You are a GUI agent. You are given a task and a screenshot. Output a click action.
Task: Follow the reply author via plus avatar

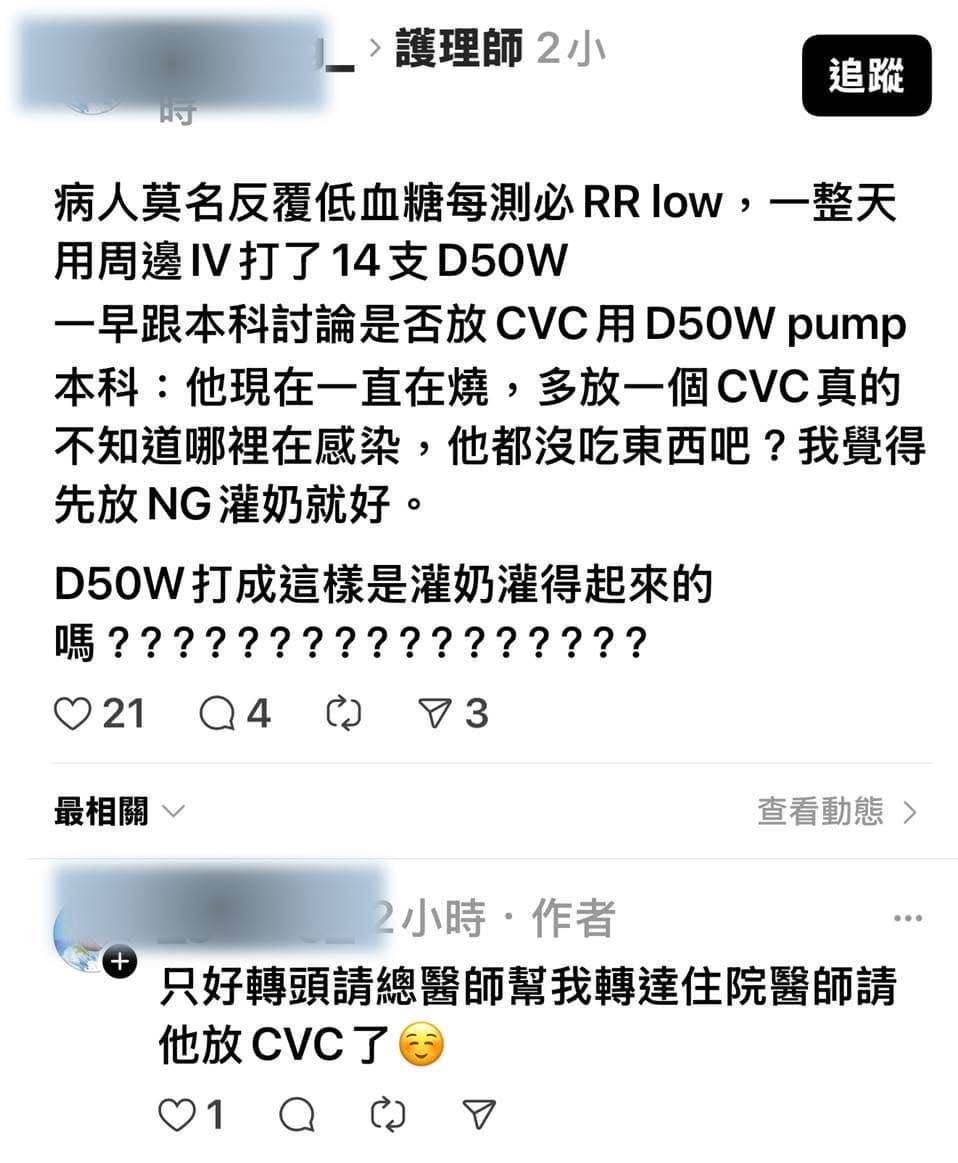pyautogui.click(x=120, y=962)
